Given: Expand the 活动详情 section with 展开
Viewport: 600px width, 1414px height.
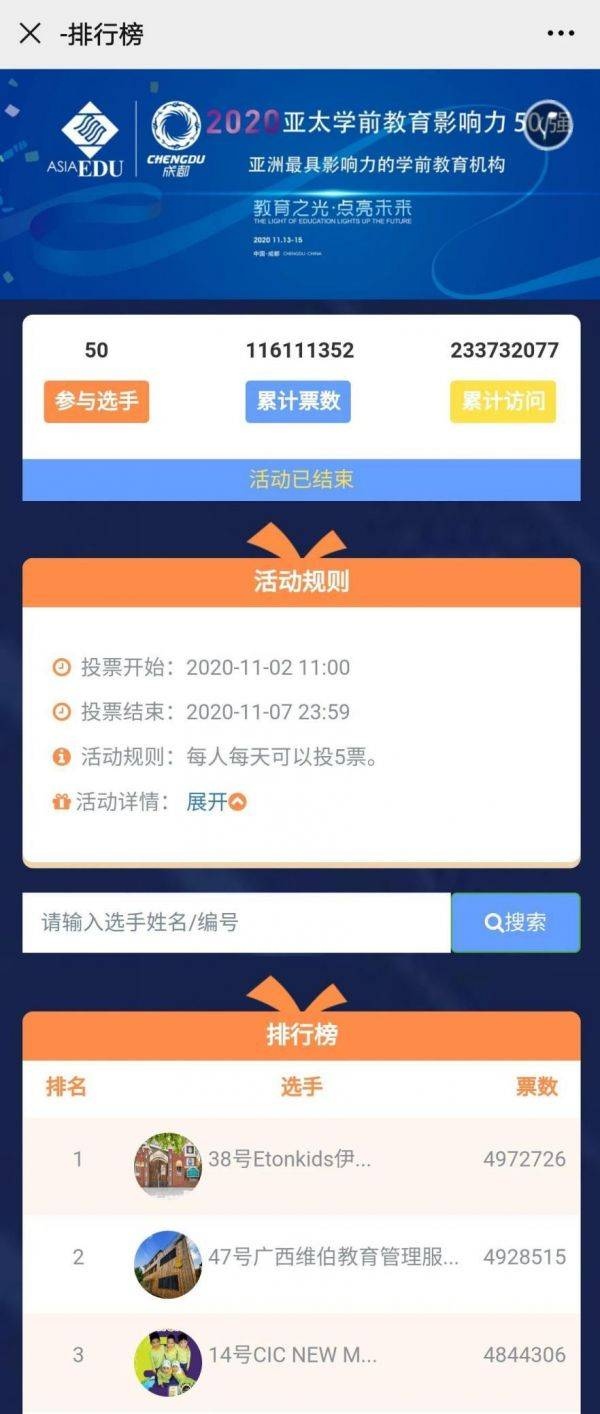Looking at the screenshot, I should point(215,801).
